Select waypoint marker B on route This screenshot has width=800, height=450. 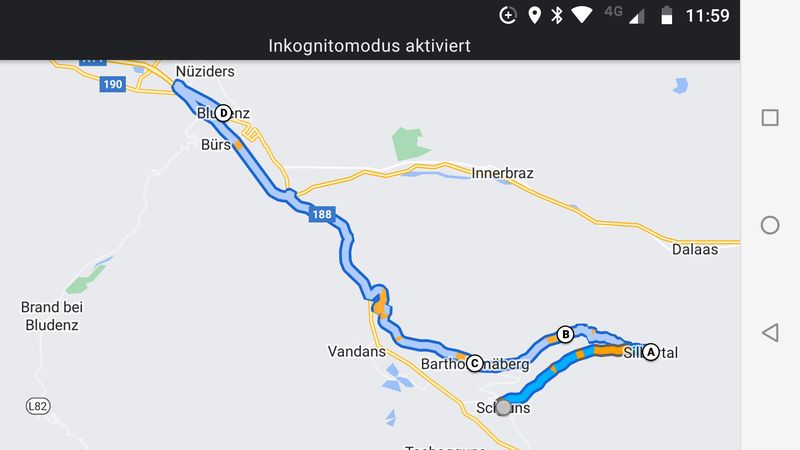point(564,334)
